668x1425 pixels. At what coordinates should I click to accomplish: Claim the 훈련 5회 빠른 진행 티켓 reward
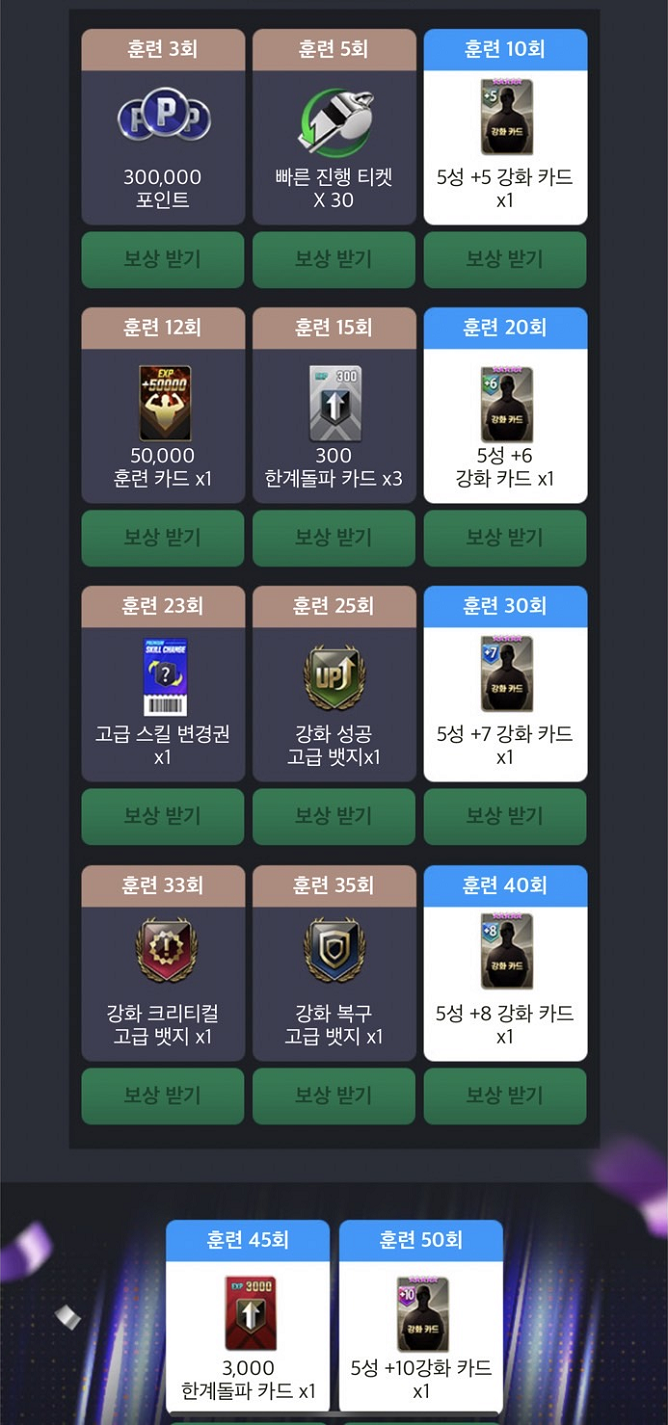333,259
